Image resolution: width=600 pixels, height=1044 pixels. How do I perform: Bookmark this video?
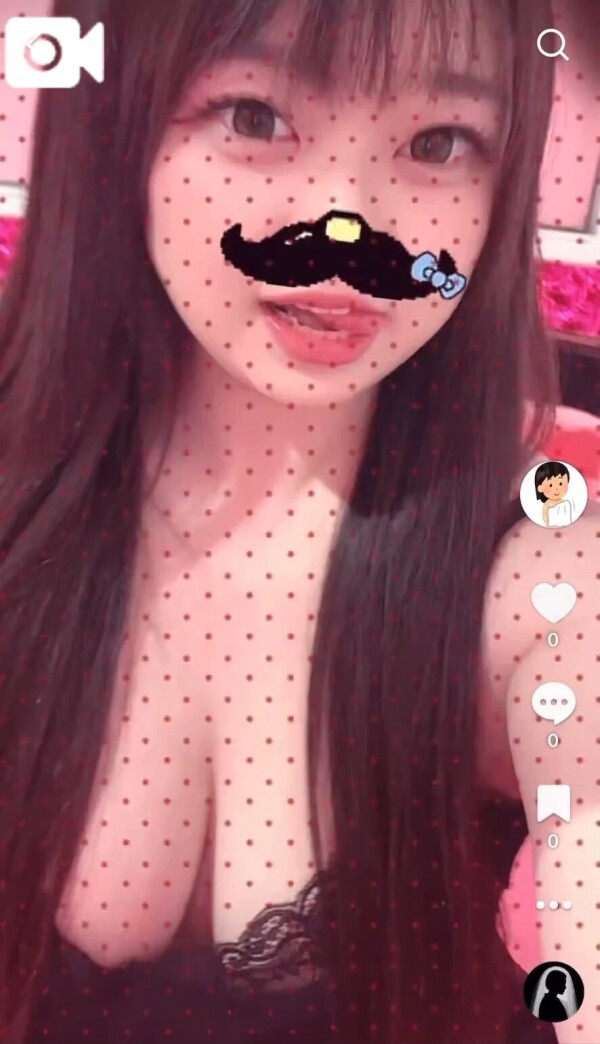pyautogui.click(x=553, y=804)
